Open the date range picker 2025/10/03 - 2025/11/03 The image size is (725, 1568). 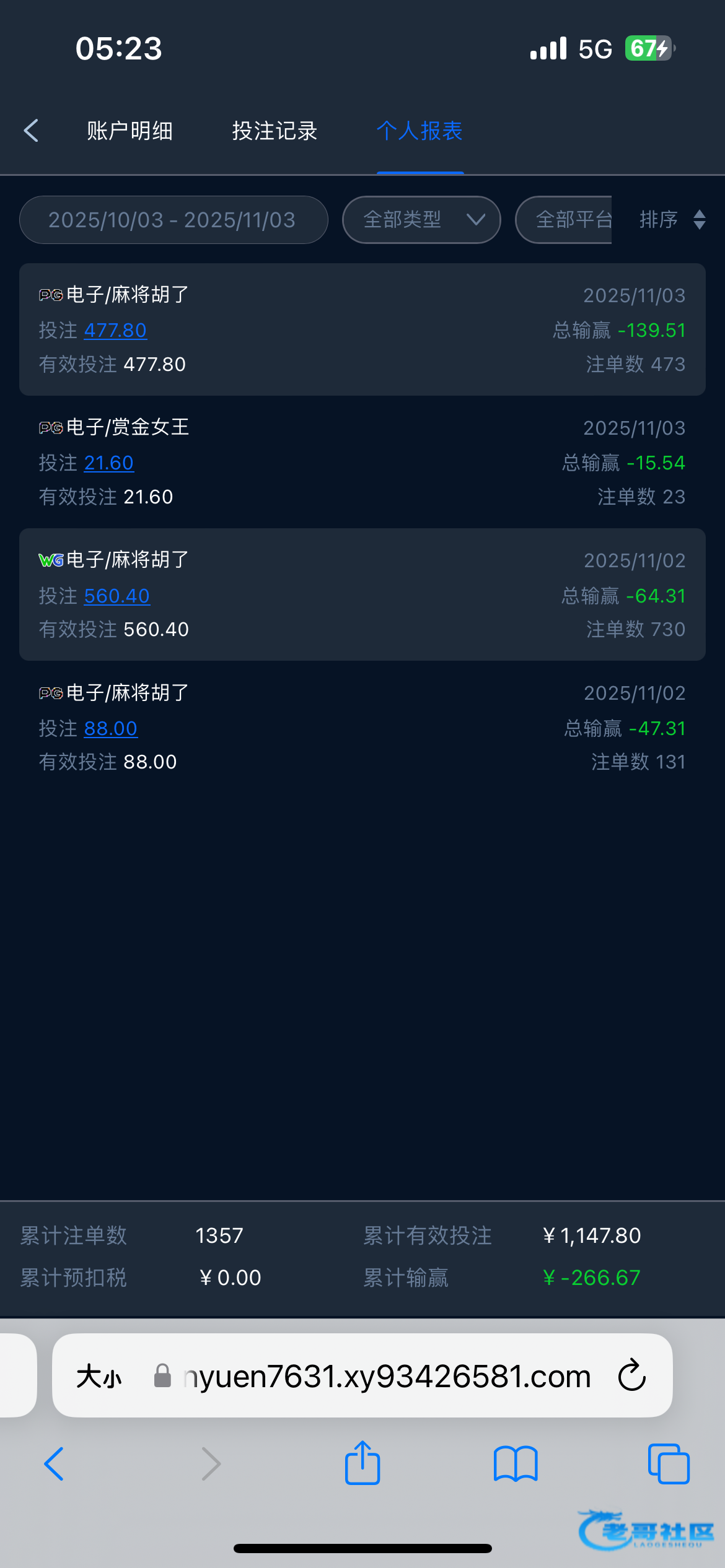173,220
